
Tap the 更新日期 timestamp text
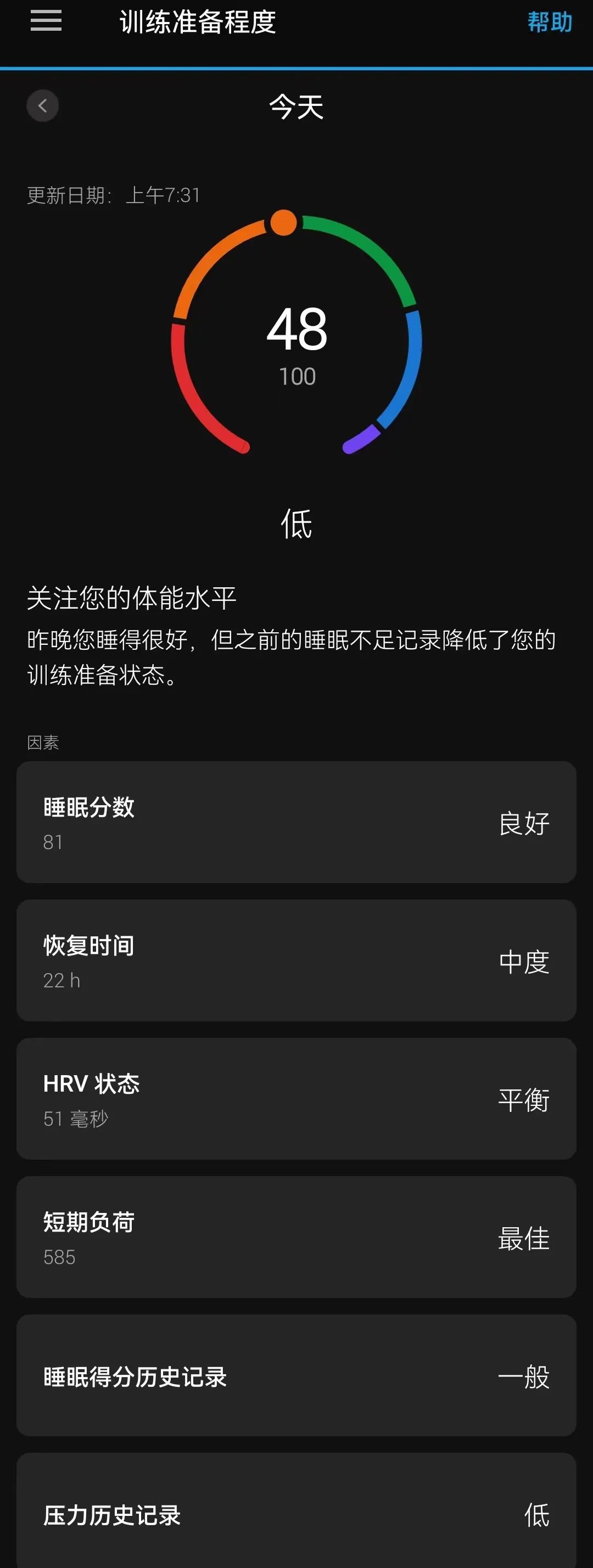(x=113, y=195)
